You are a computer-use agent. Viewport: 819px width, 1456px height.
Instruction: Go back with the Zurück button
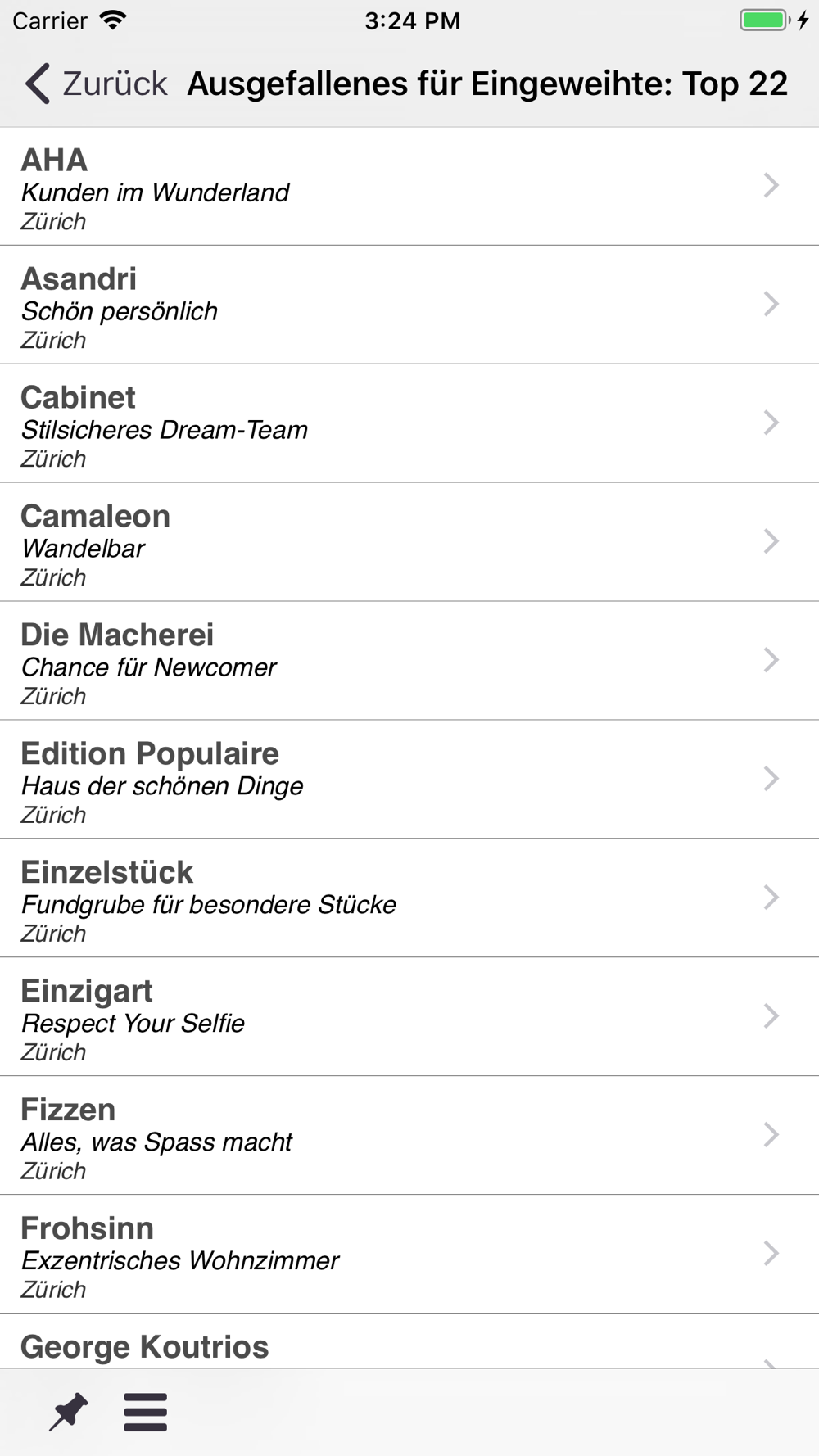tap(96, 84)
